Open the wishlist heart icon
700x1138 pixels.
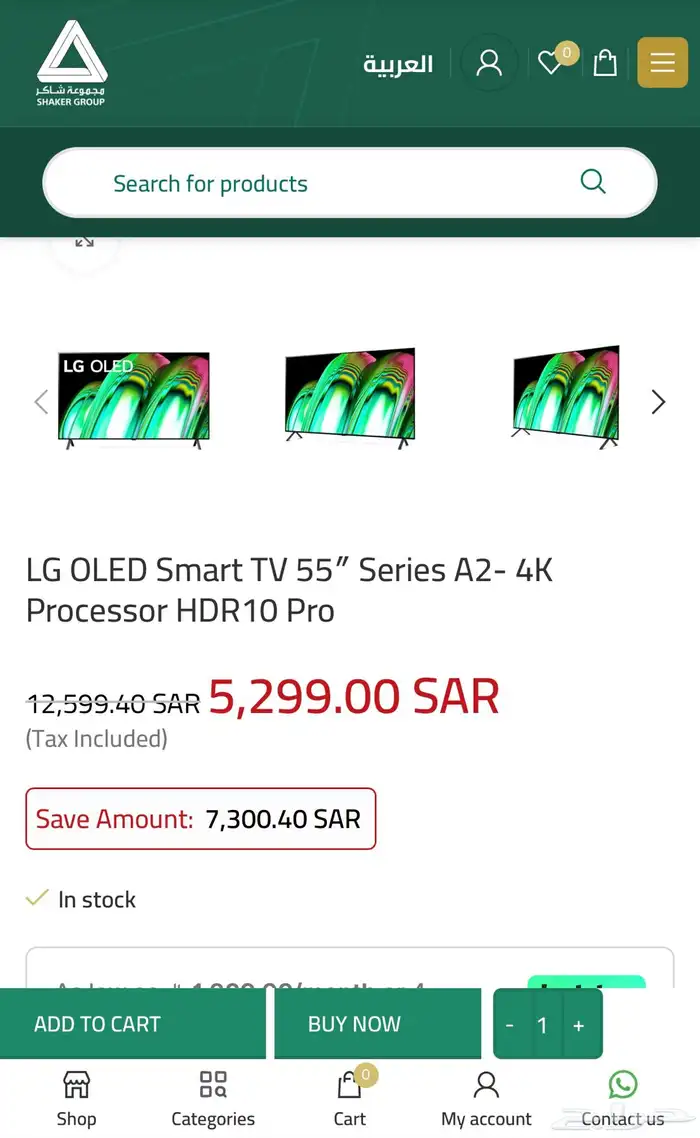(551, 63)
